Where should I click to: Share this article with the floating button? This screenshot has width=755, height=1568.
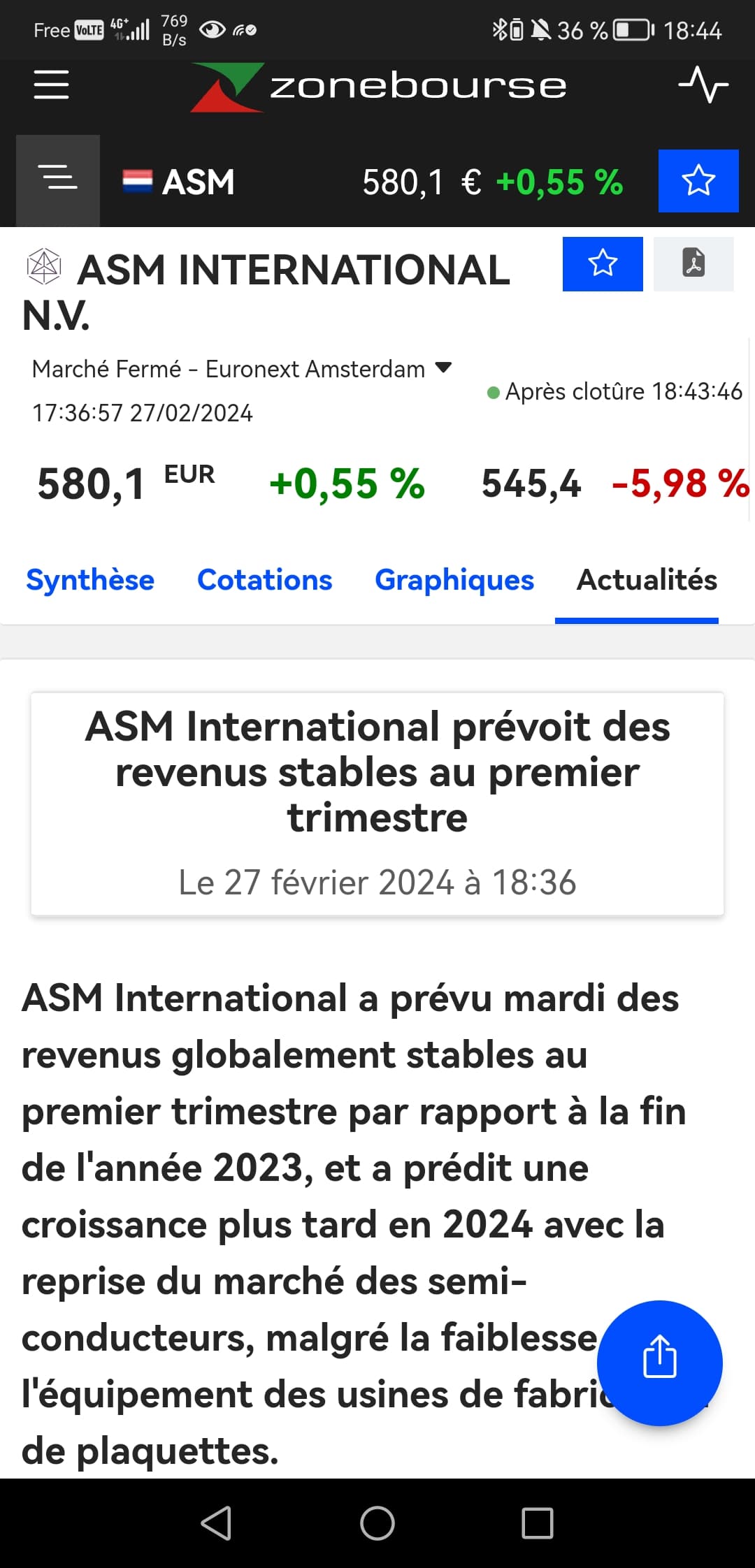659,1362
